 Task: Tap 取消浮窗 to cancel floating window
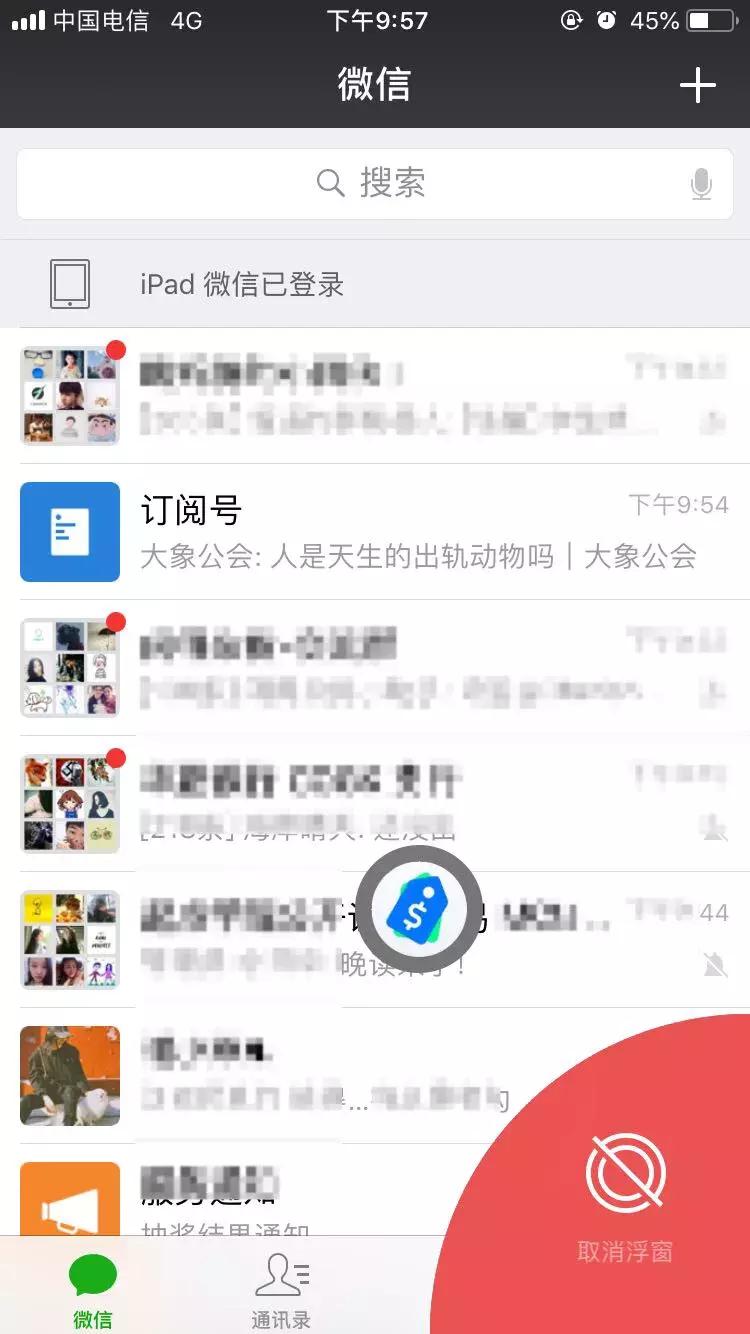coord(626,1251)
